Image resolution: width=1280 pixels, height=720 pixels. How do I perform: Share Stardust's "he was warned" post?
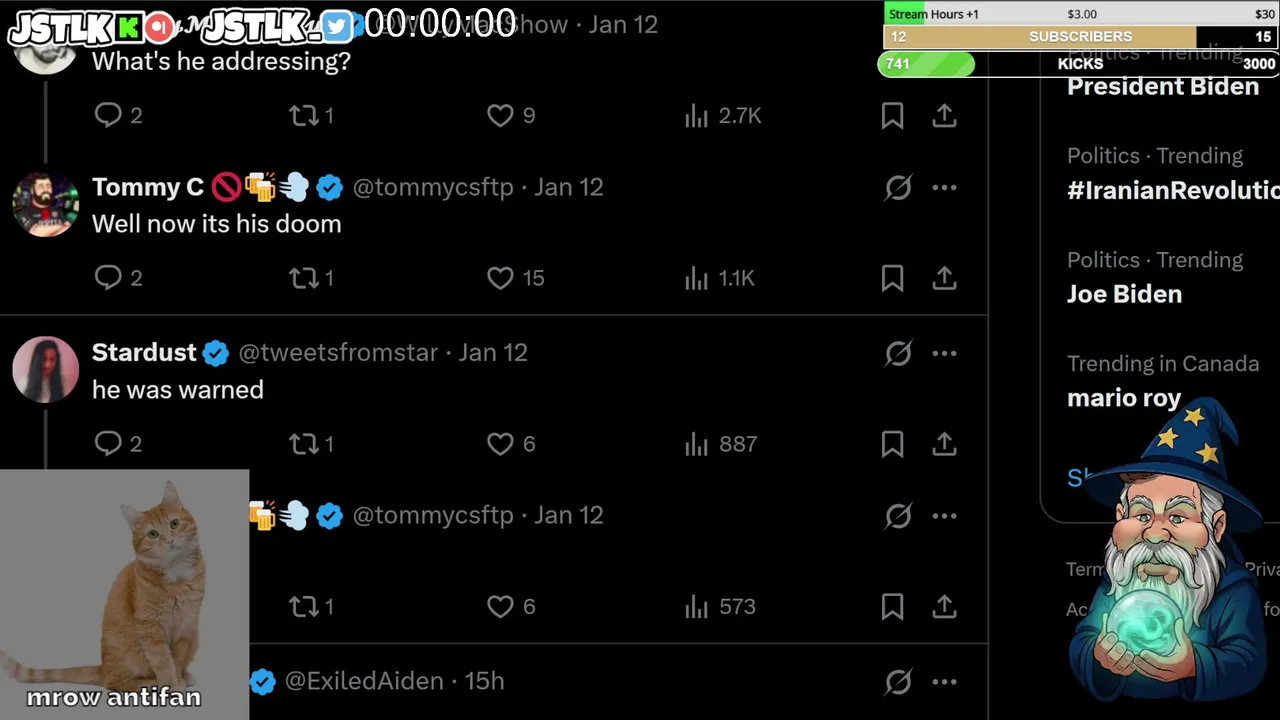(x=944, y=443)
